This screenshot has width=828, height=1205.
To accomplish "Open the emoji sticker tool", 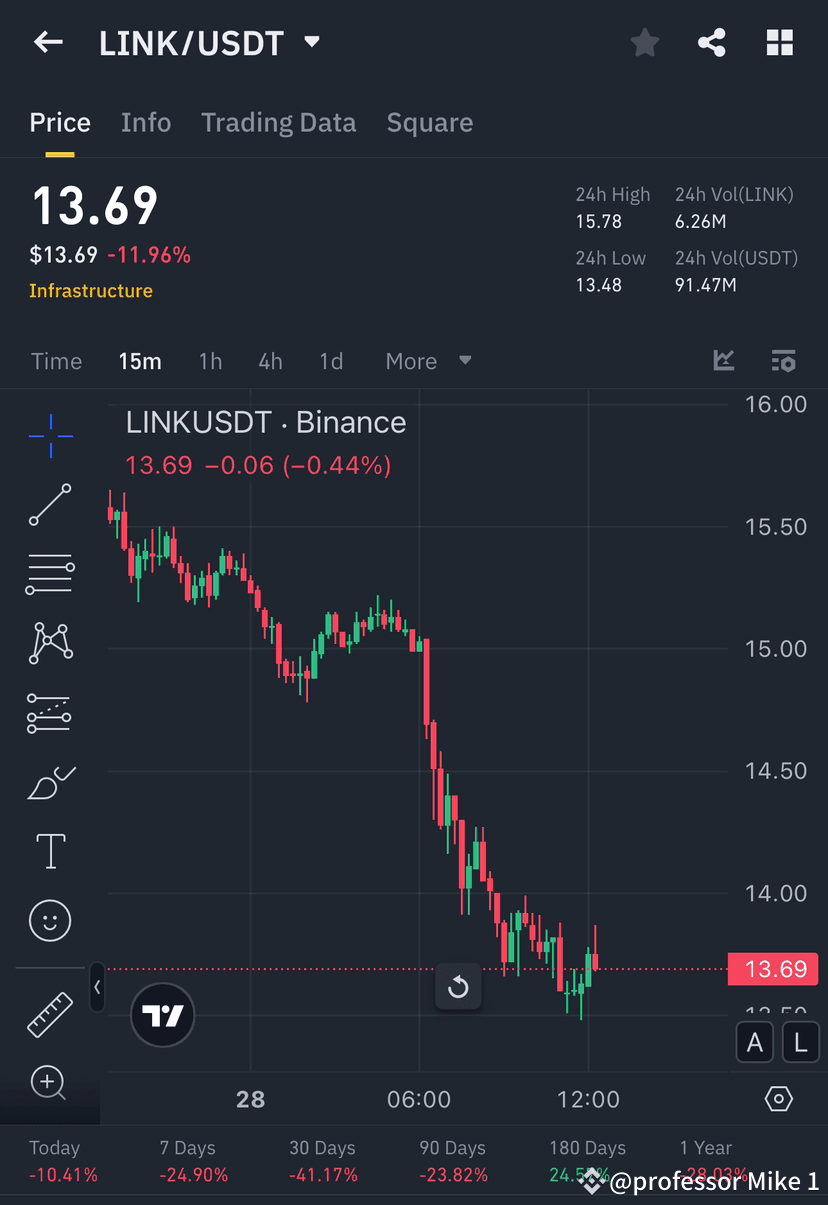I will pos(50,920).
